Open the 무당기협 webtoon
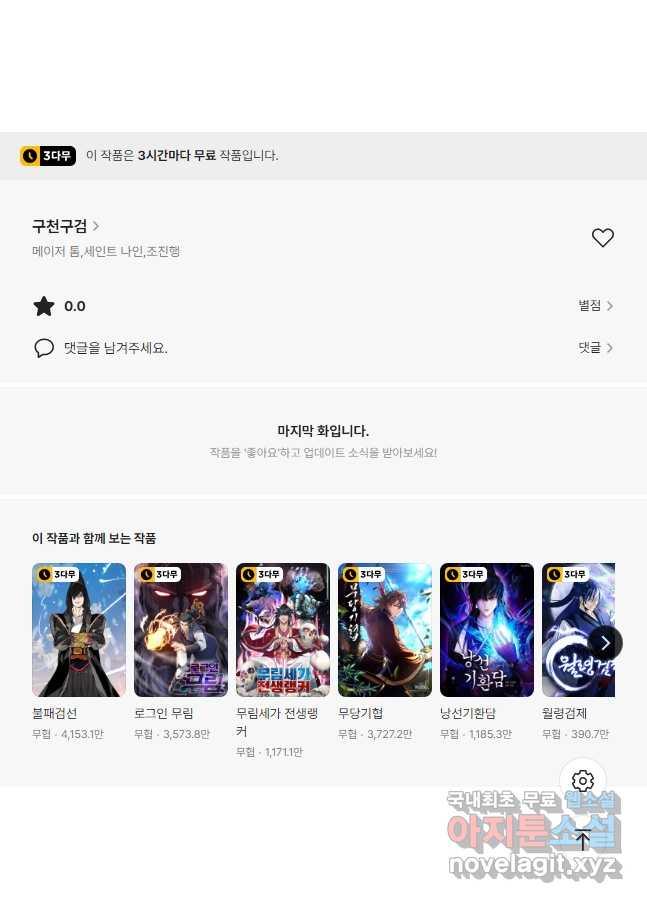Screen dimensions: 647x903 click(385, 630)
